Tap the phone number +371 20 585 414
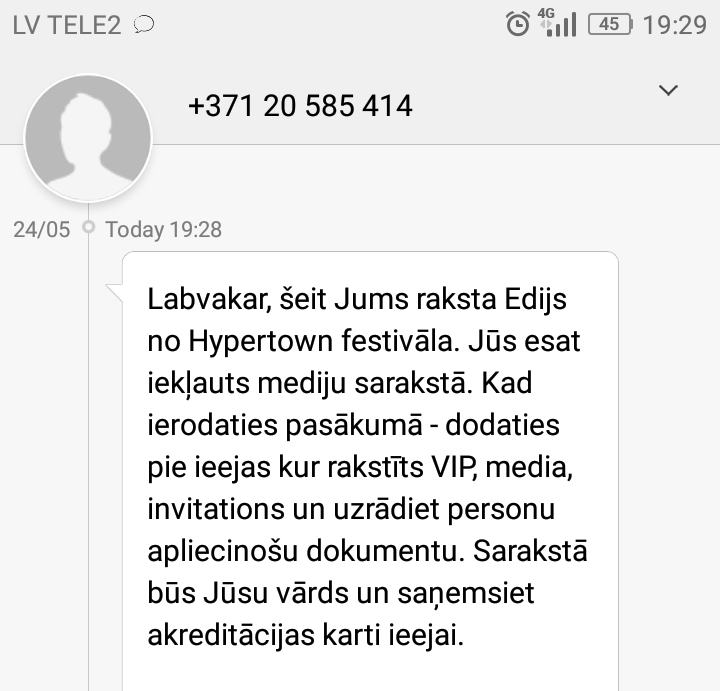The width and height of the screenshot is (720, 691). (300, 106)
